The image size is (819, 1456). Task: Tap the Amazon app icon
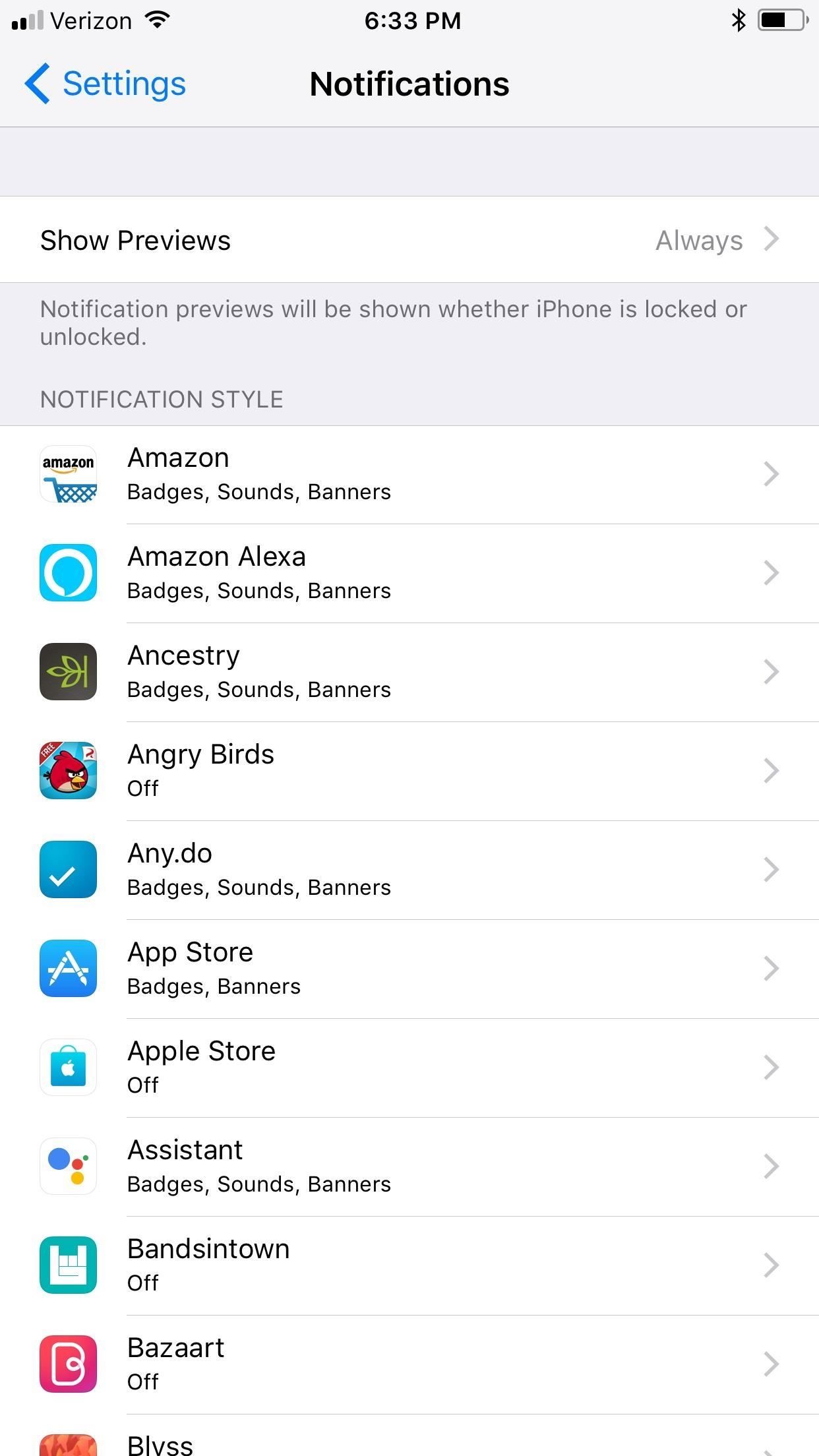point(68,473)
